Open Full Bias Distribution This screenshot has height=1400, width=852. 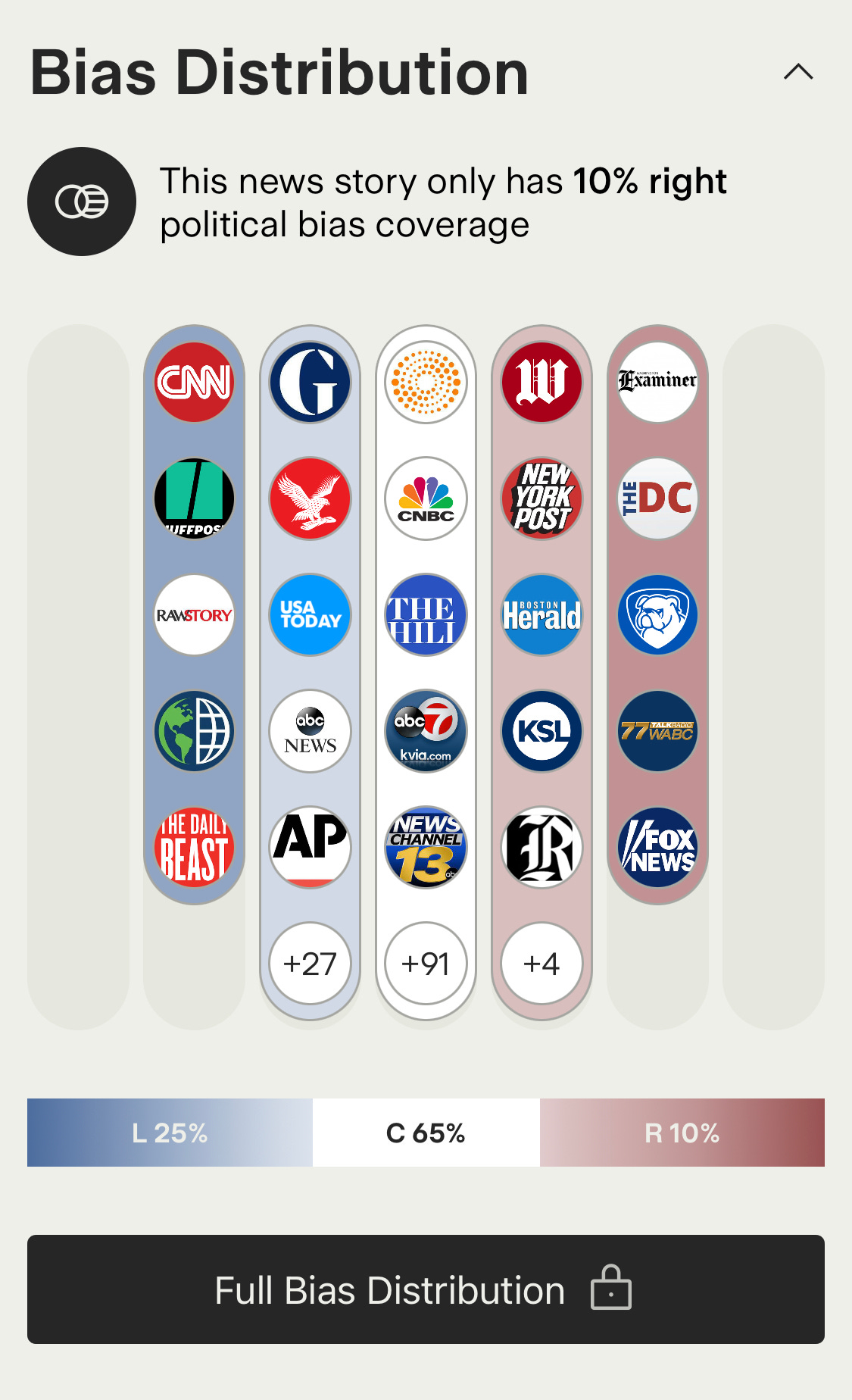(426, 1289)
